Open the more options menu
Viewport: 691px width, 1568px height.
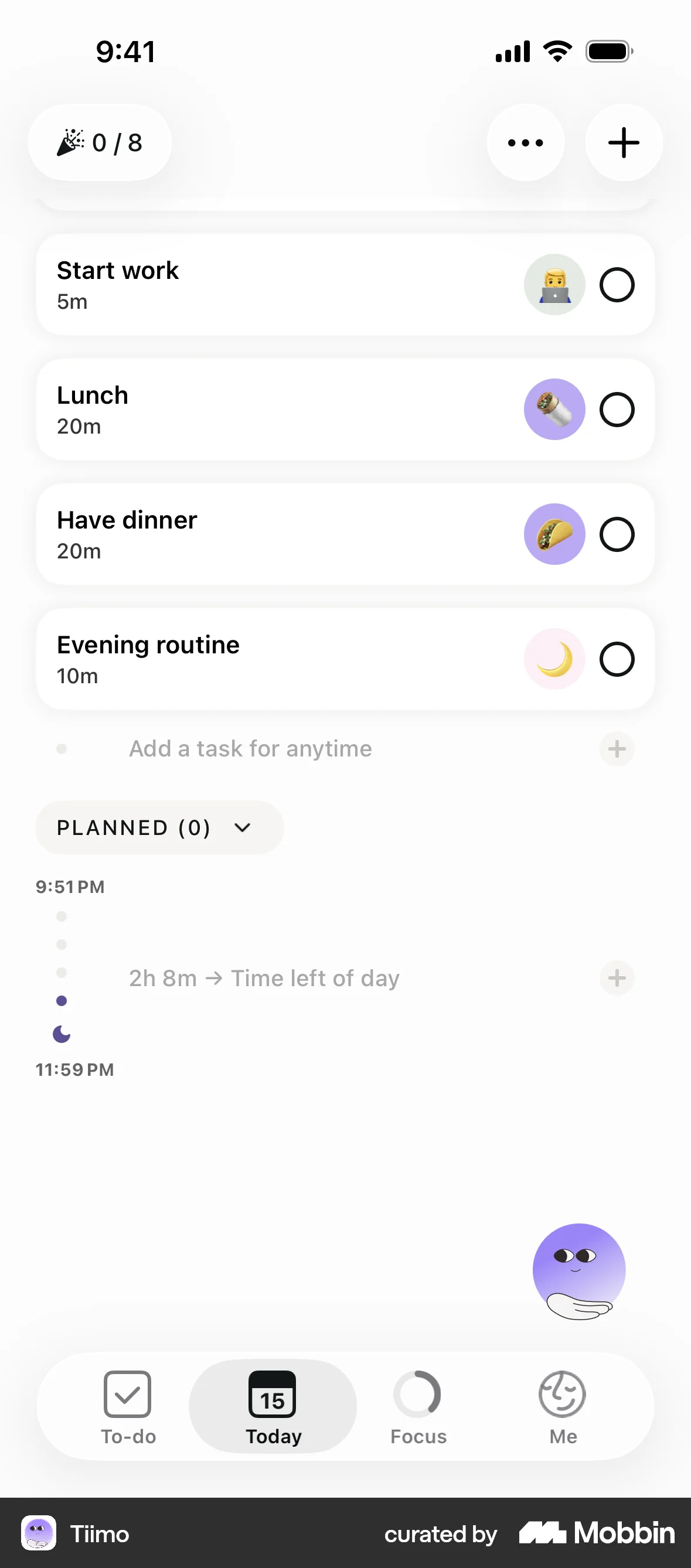(525, 142)
